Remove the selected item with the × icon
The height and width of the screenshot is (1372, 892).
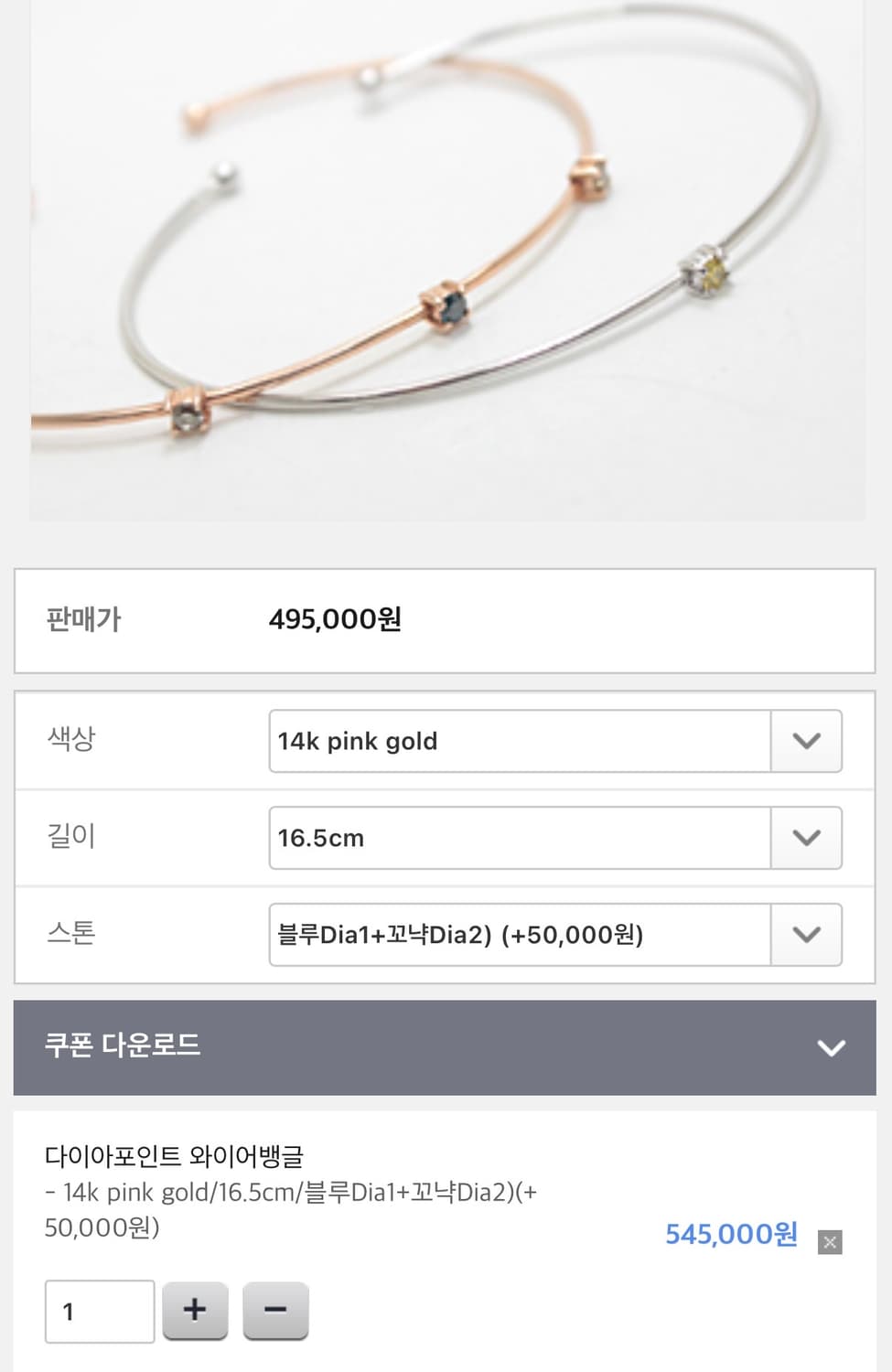(x=830, y=1242)
